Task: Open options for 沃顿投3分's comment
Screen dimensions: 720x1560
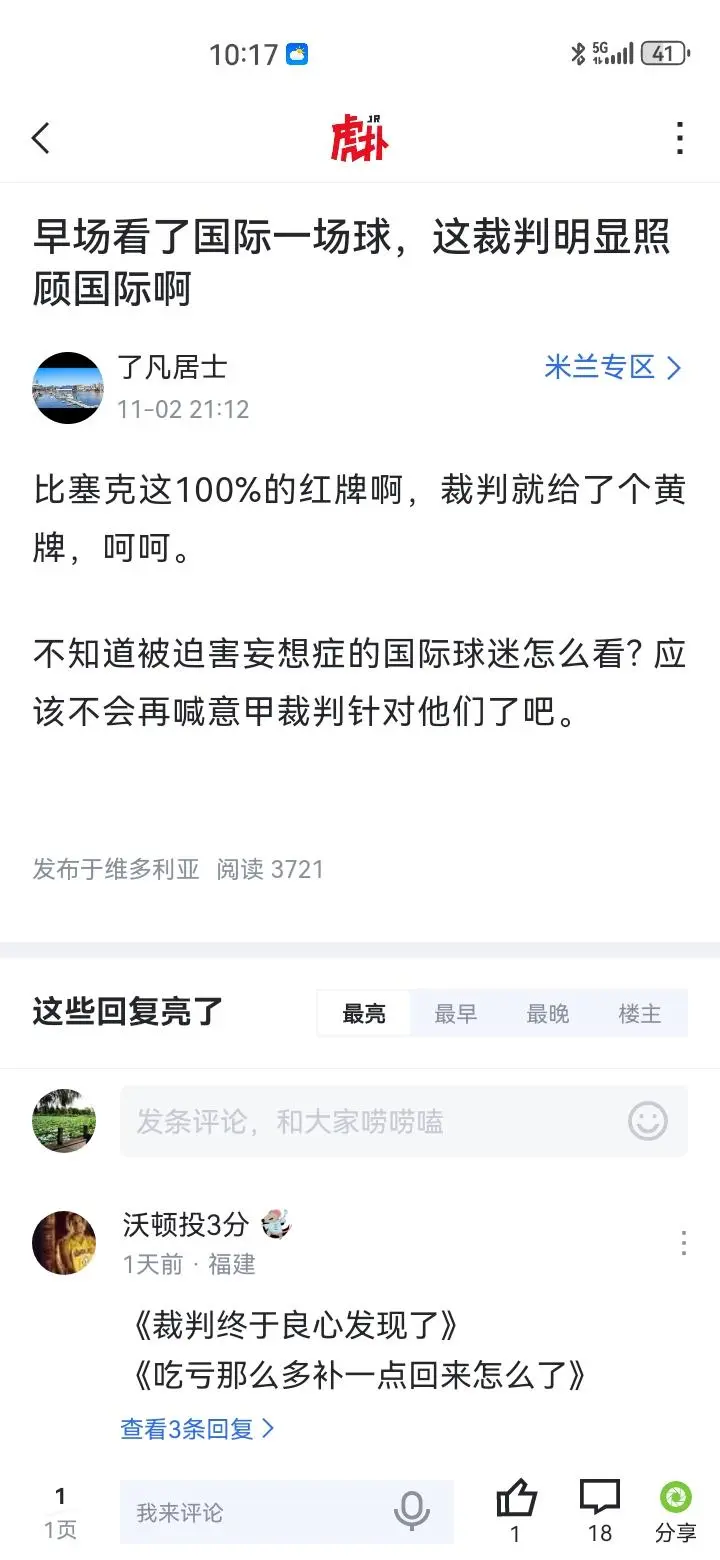Action: pos(684,1243)
